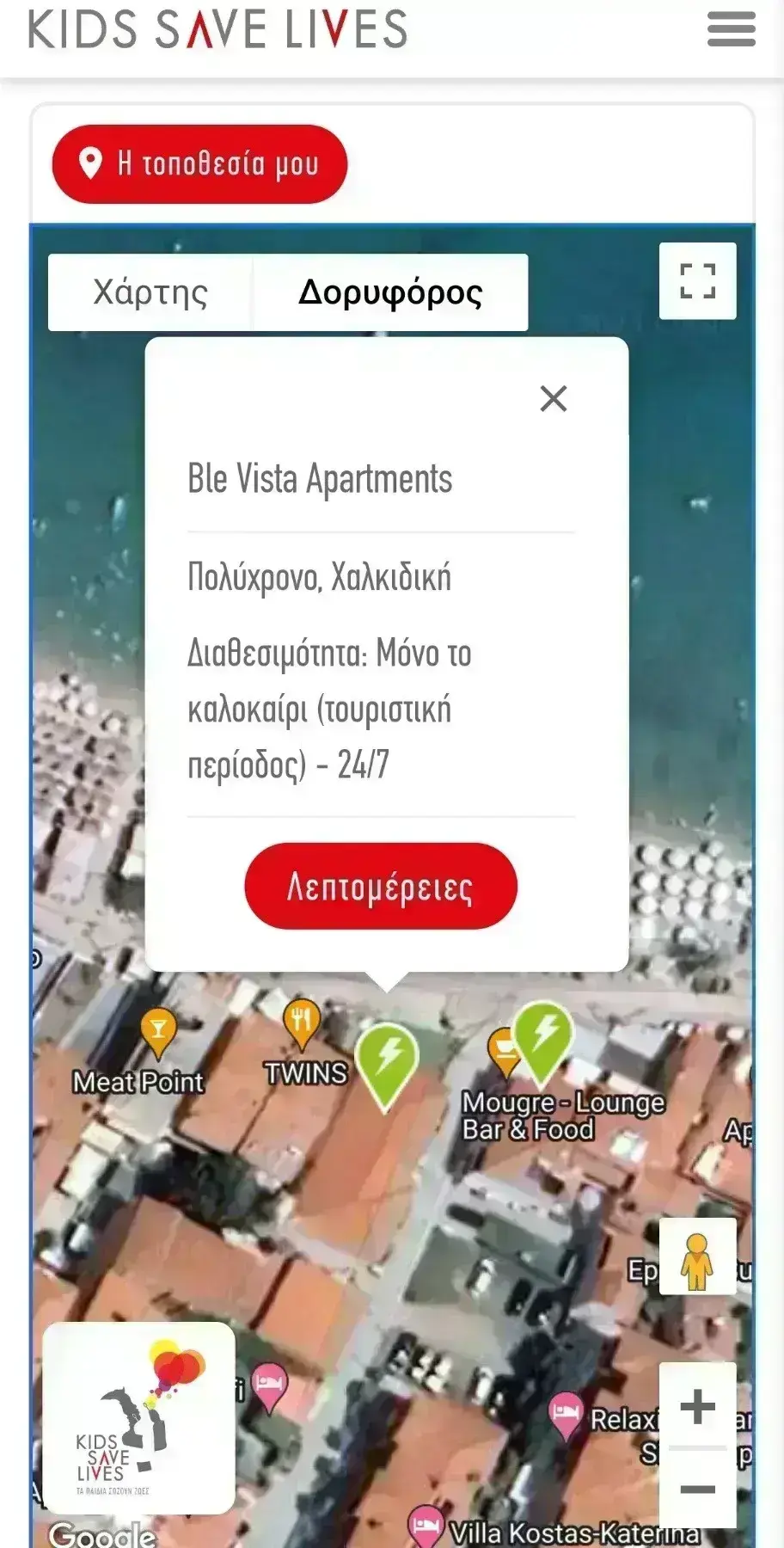Open the hamburger menu
Image resolution: width=784 pixels, height=1548 pixels.
(x=731, y=29)
